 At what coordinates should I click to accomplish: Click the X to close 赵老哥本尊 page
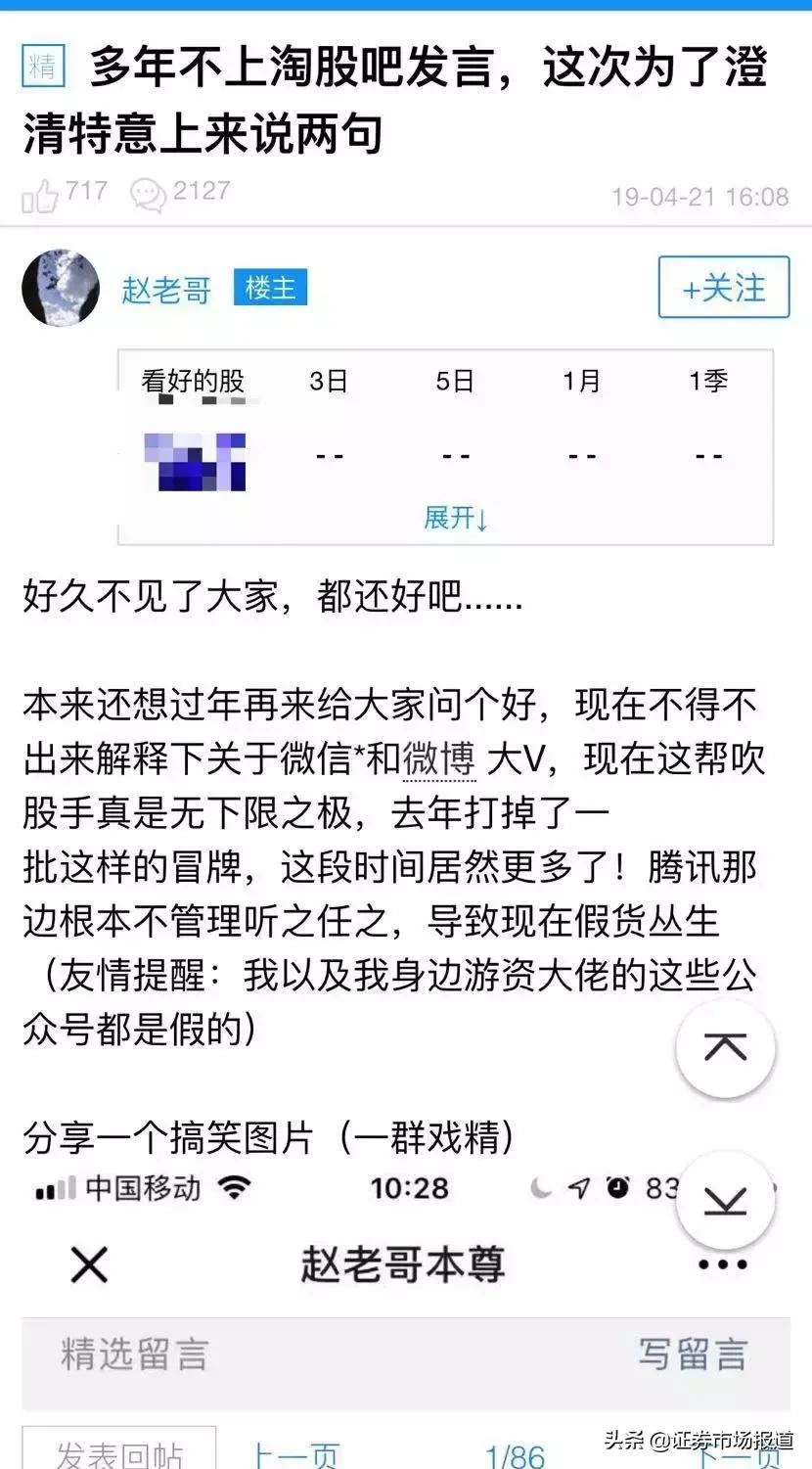(x=87, y=1264)
